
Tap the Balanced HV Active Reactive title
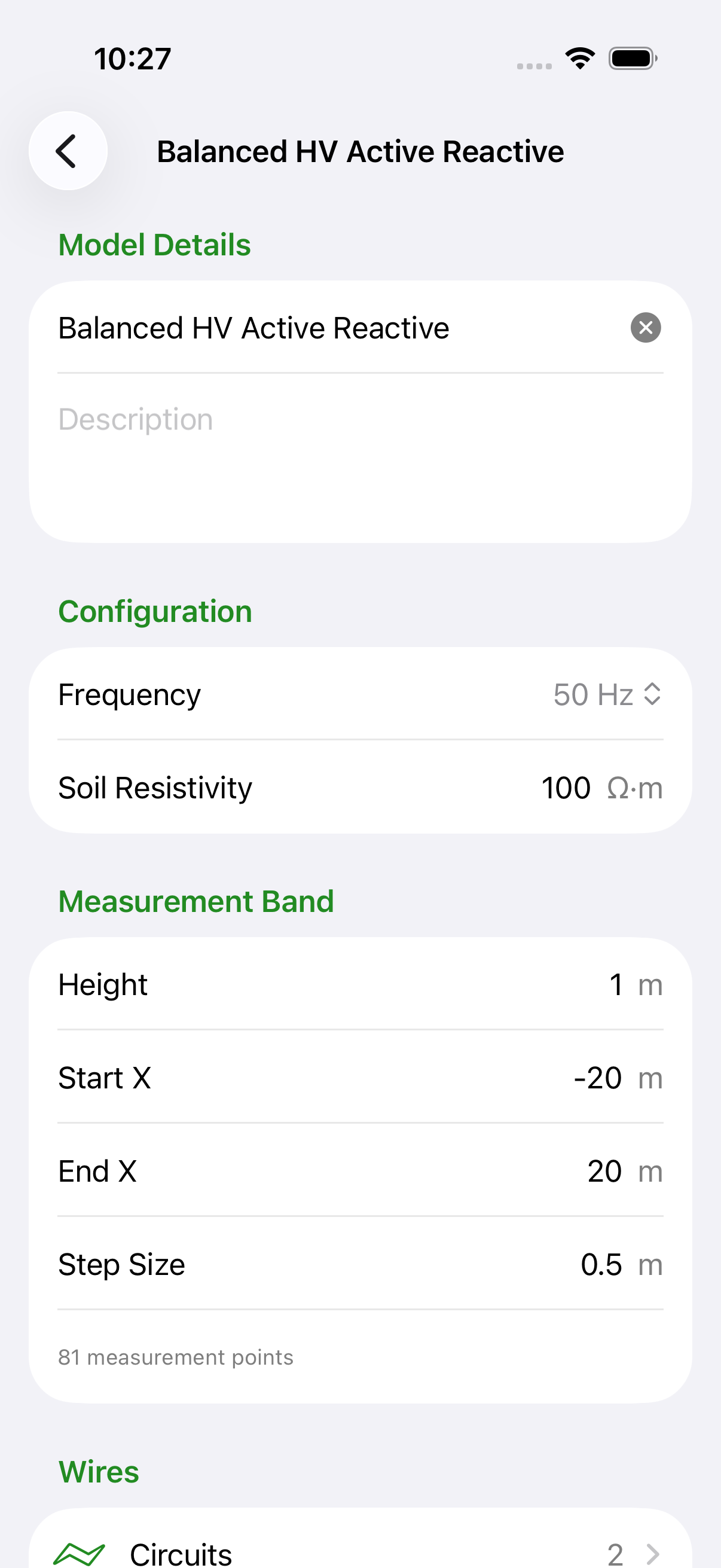tap(360, 151)
